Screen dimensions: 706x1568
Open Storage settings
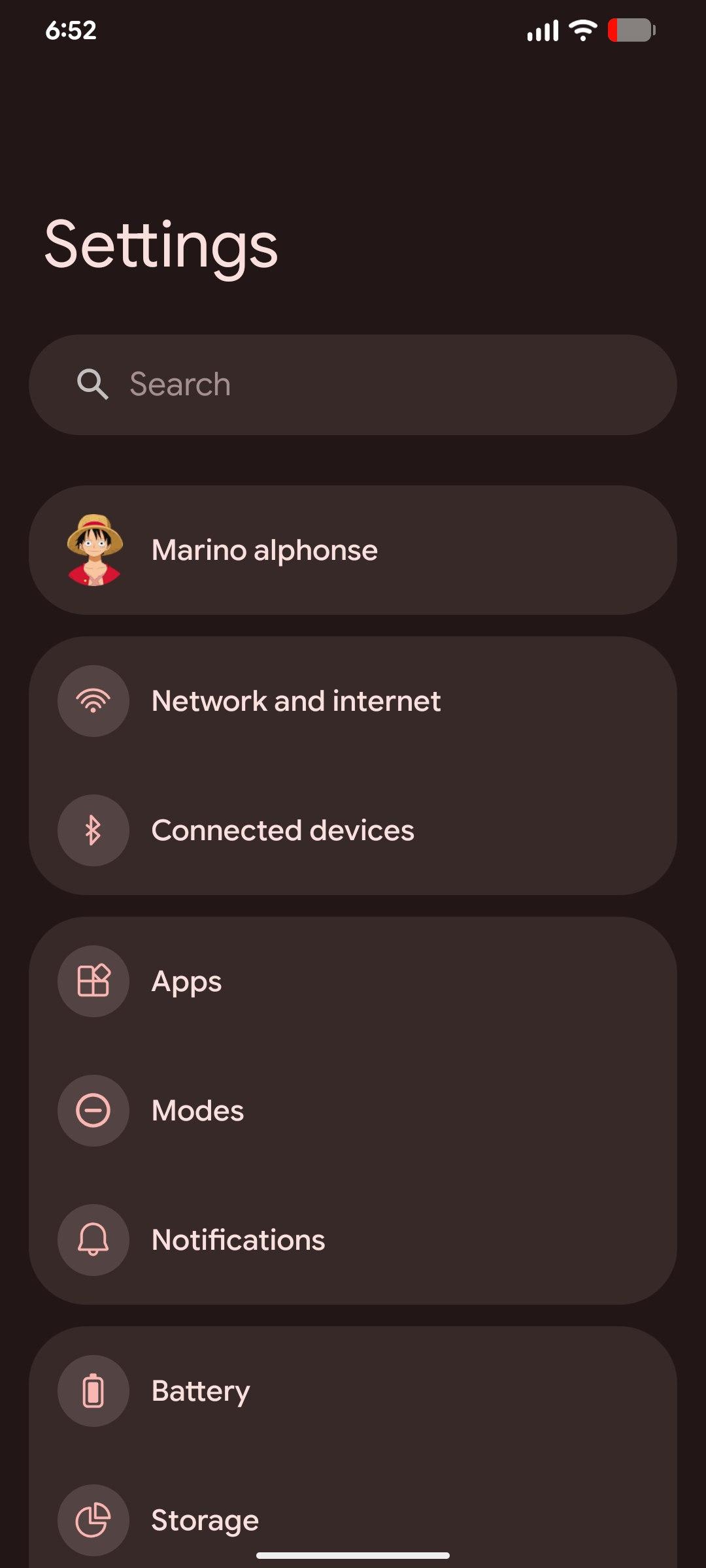point(353,1520)
